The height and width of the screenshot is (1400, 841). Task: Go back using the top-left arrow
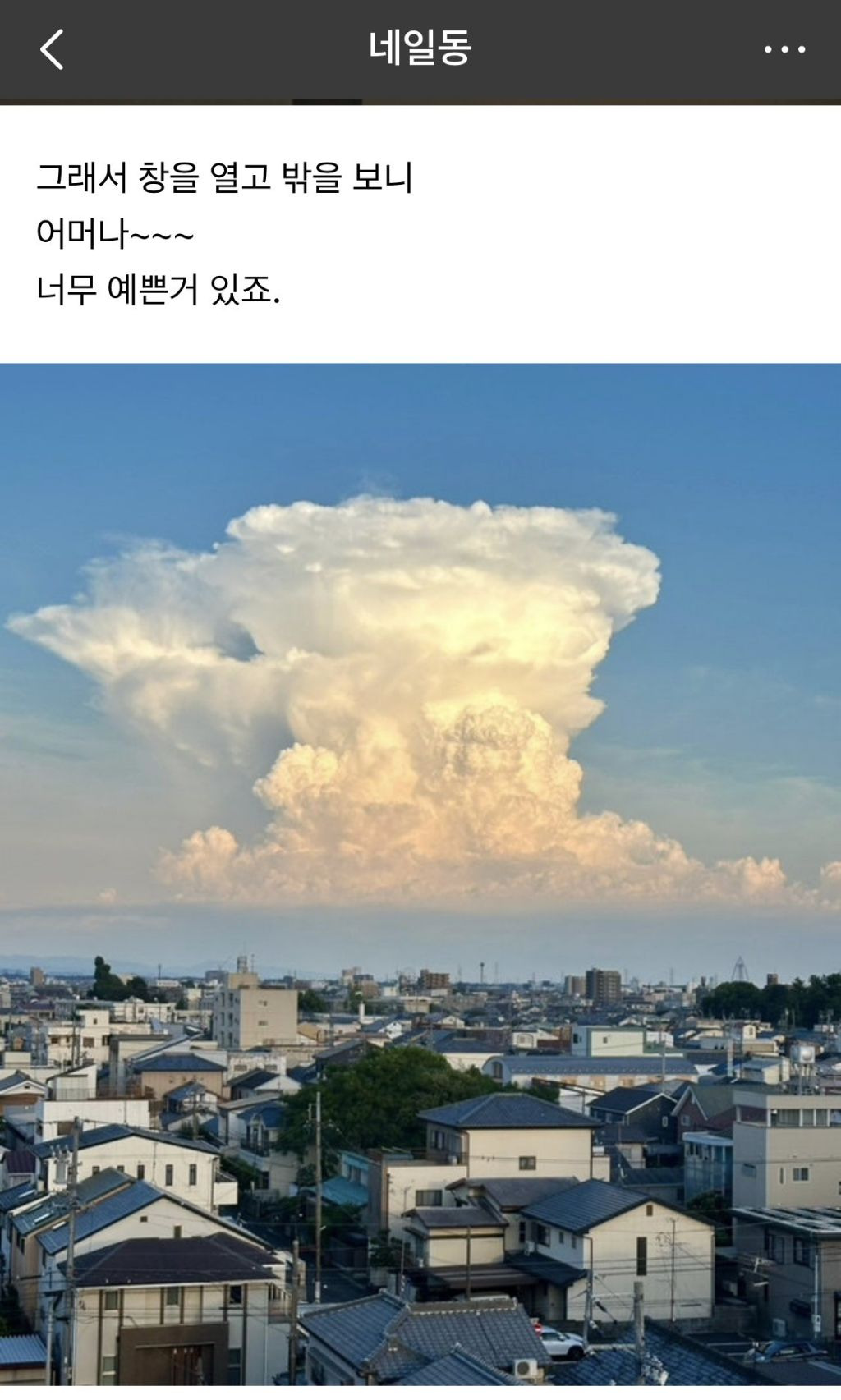coord(52,50)
